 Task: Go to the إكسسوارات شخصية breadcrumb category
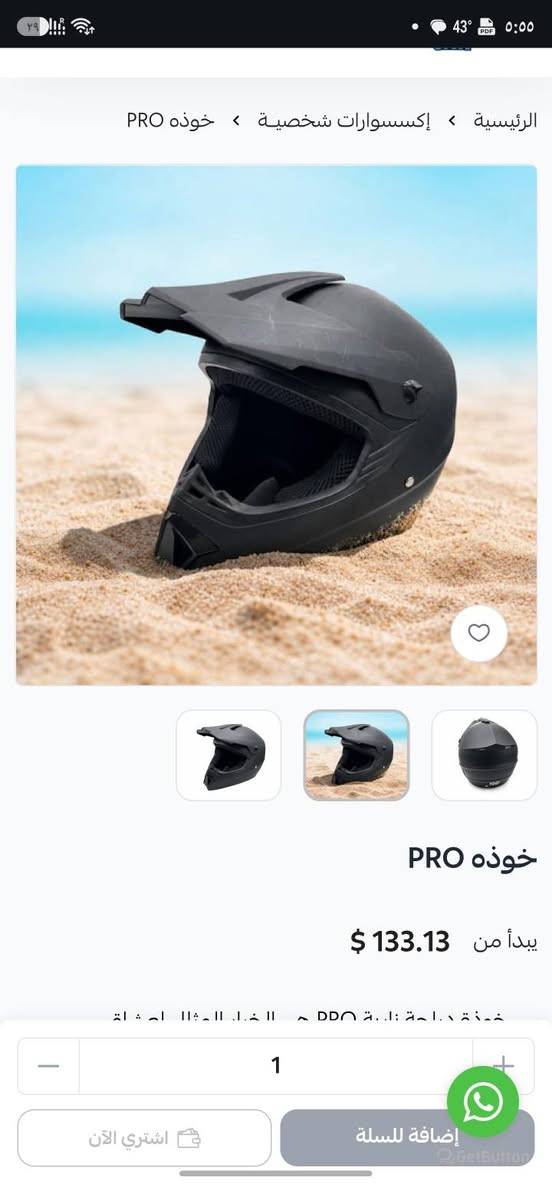(344, 121)
